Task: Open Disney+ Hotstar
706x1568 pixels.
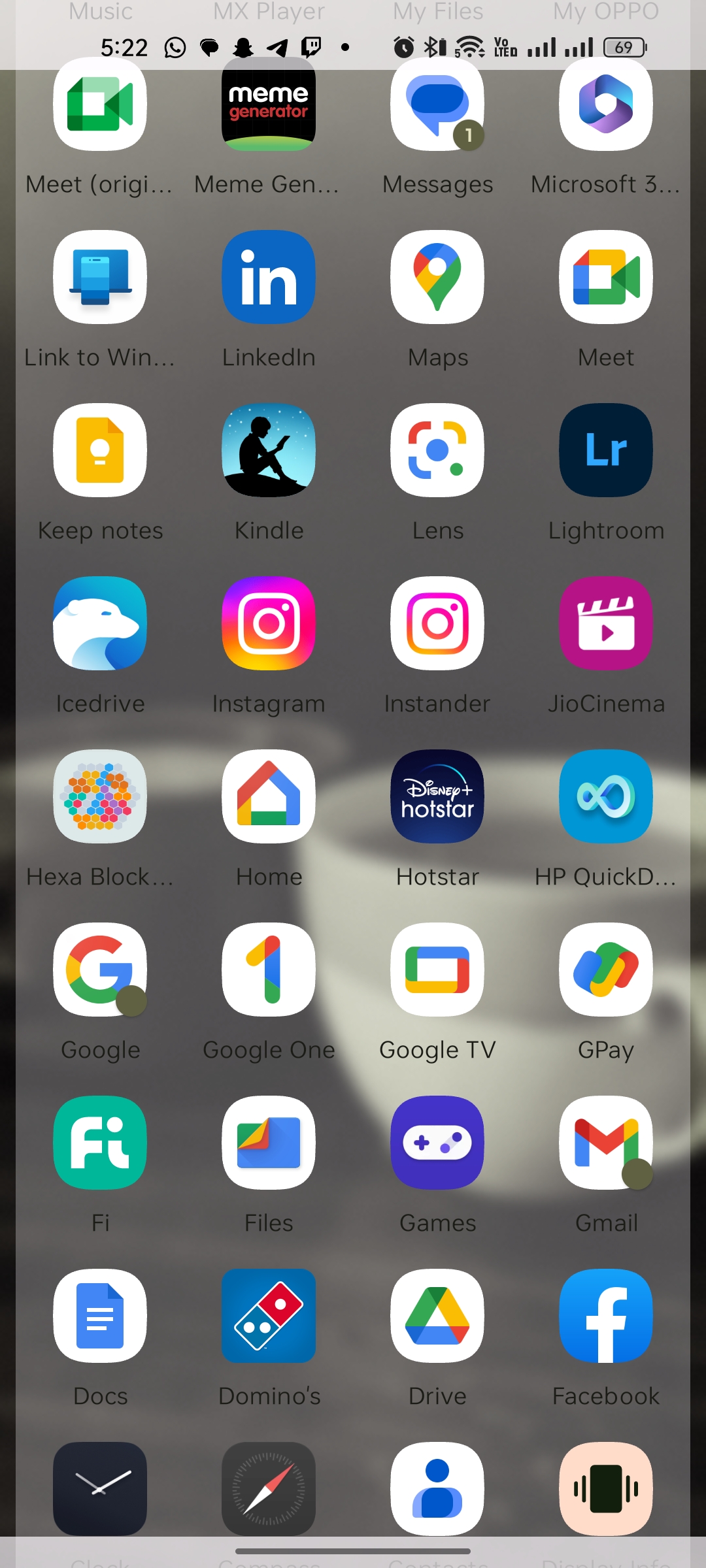Action: [437, 796]
